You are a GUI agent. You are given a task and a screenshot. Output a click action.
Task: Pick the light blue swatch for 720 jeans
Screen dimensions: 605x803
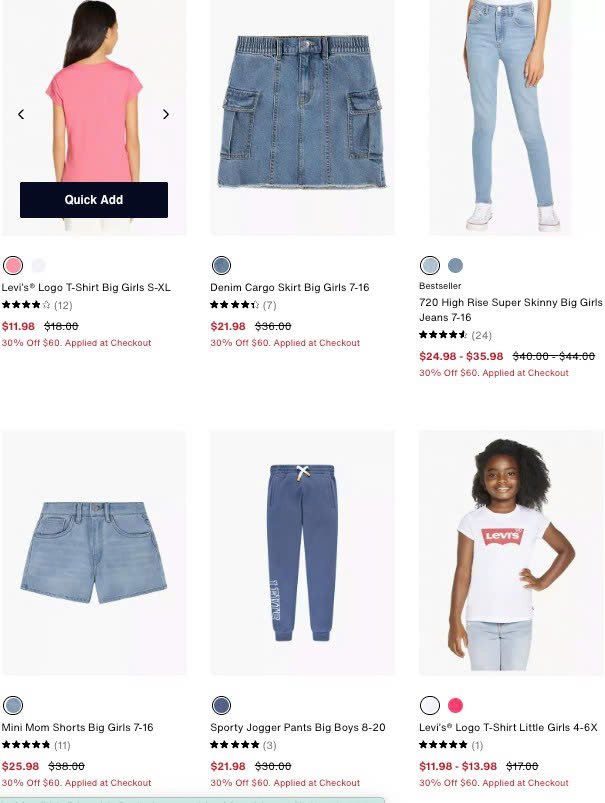click(x=430, y=265)
